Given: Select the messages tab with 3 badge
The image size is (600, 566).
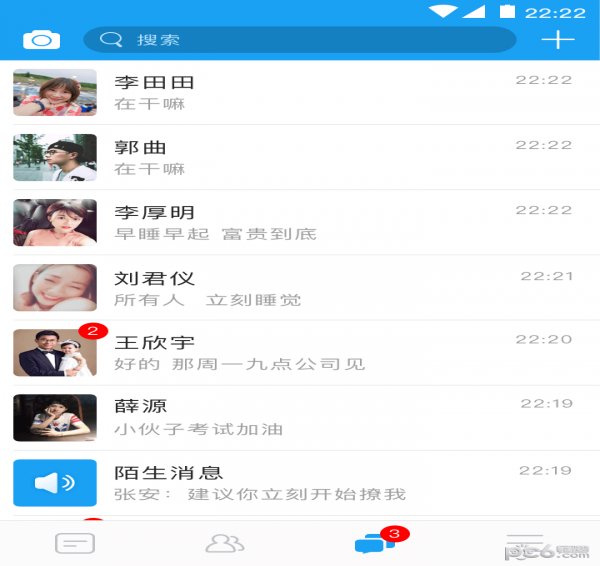Looking at the screenshot, I should pyautogui.click(x=375, y=544).
